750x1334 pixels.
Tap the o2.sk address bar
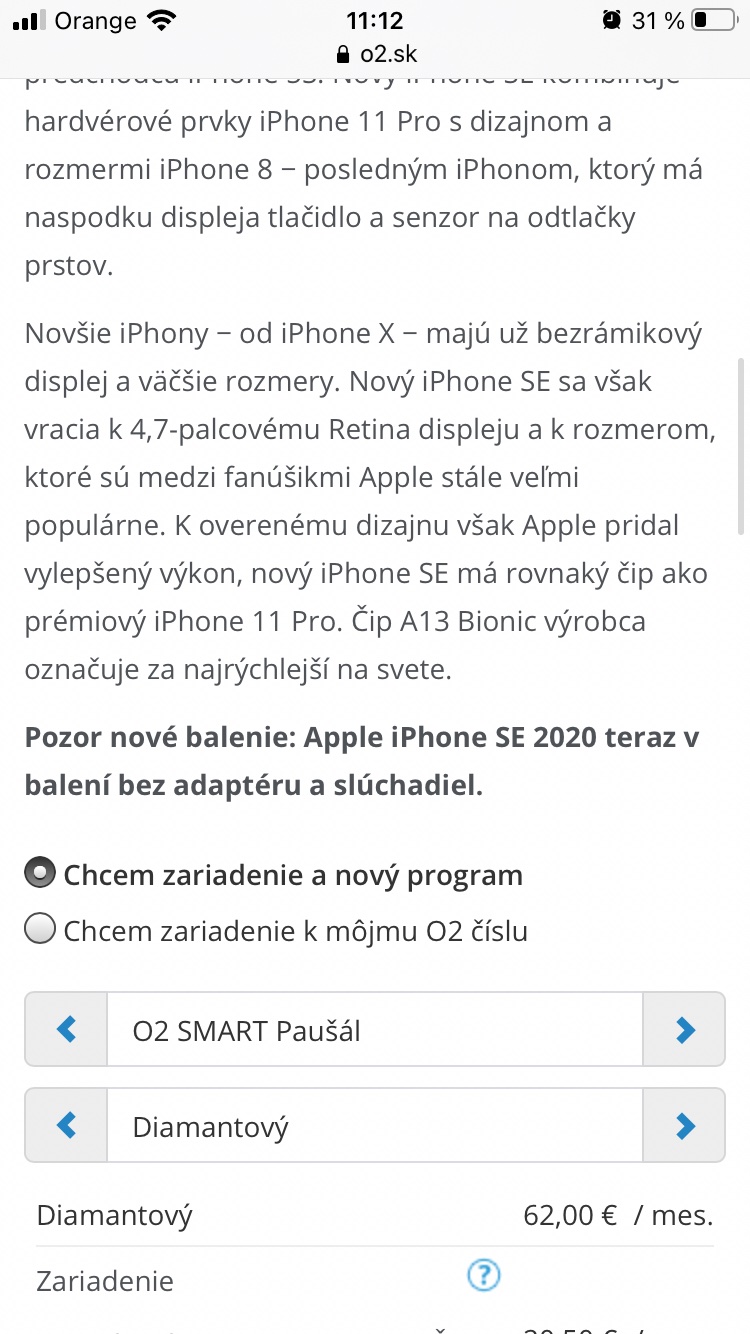coord(375,52)
